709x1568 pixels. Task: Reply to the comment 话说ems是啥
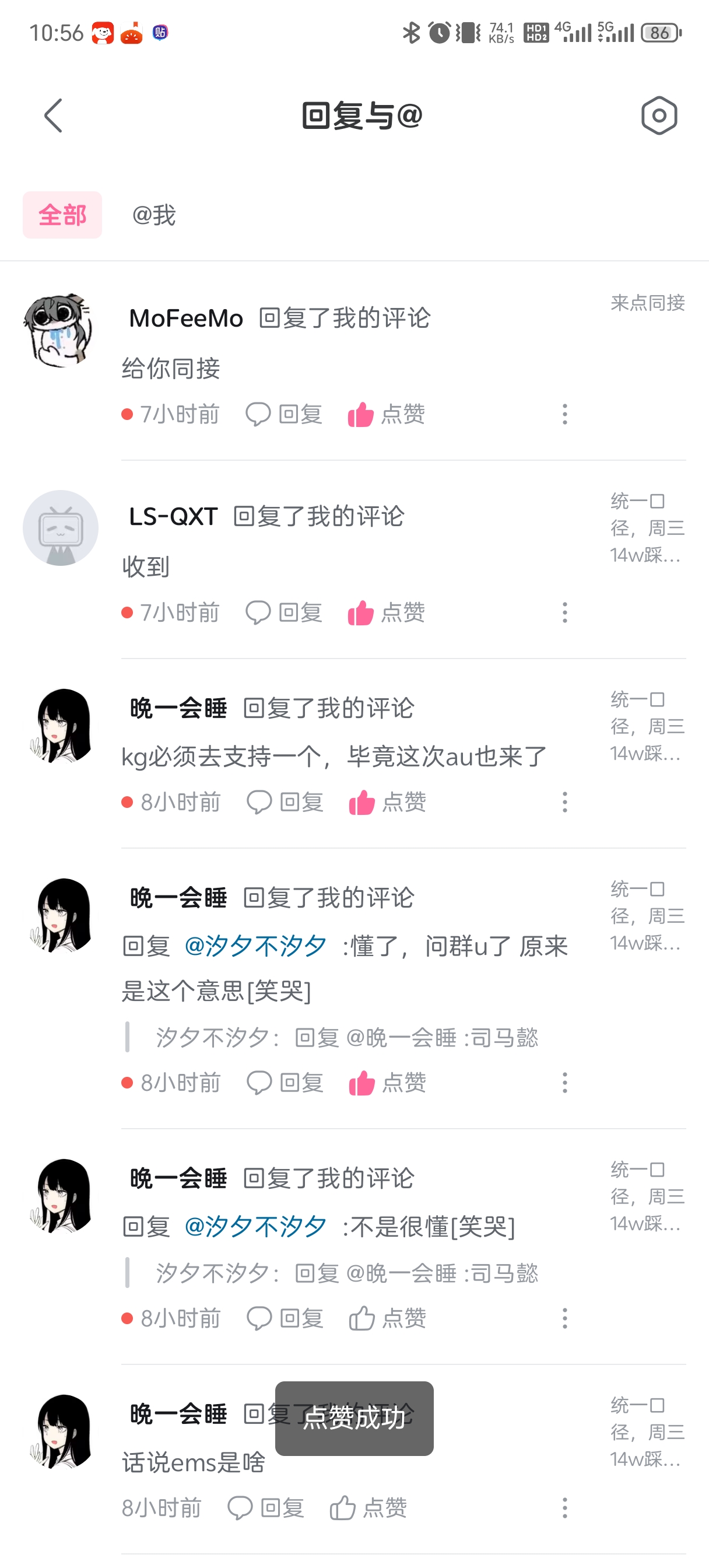tap(266, 1508)
